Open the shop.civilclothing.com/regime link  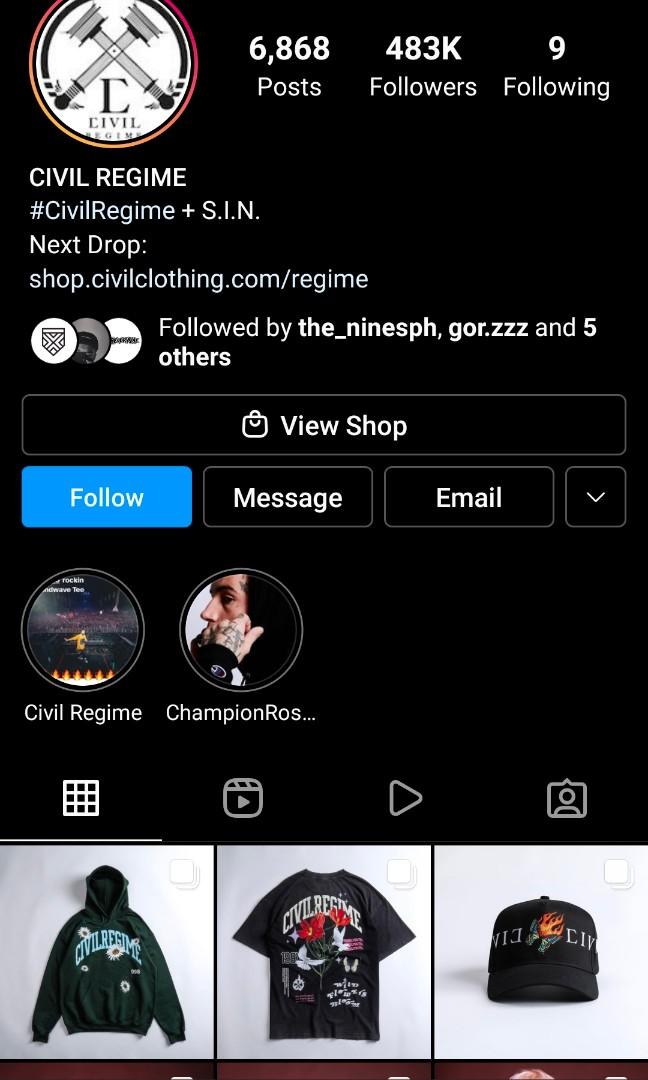198,278
